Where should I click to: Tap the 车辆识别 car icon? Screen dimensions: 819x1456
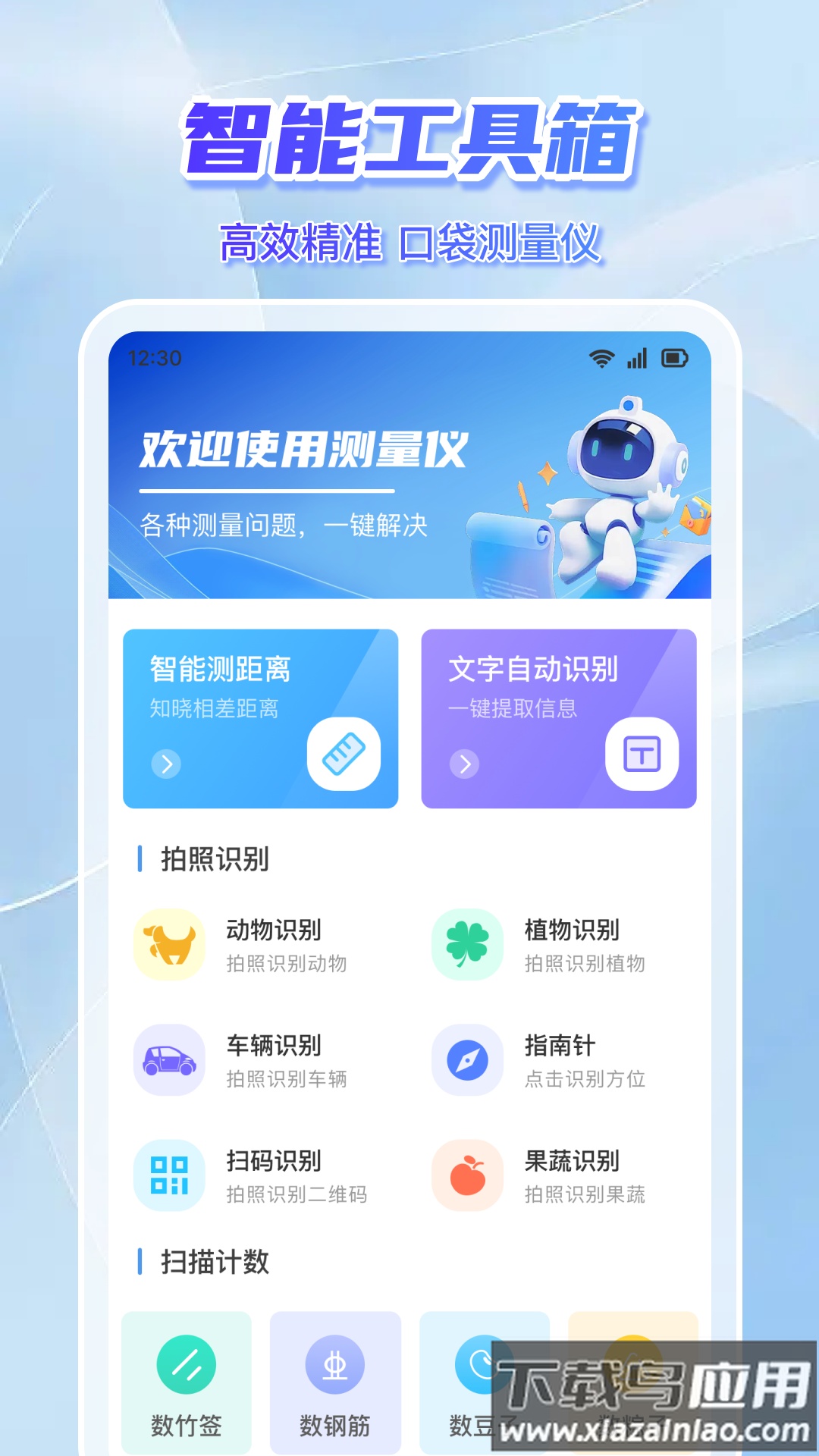pos(171,1059)
